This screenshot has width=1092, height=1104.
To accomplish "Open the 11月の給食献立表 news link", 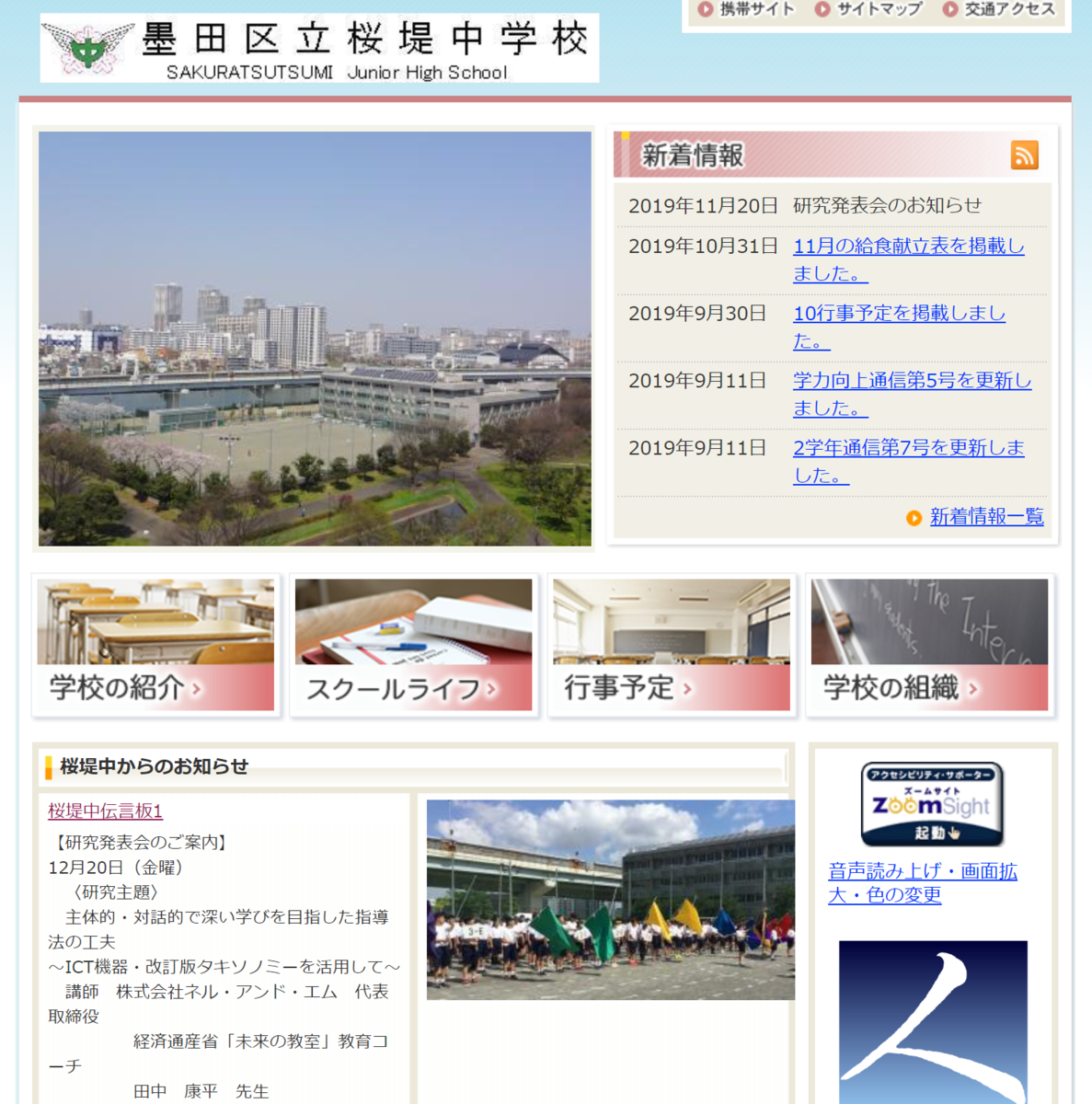I will (908, 259).
